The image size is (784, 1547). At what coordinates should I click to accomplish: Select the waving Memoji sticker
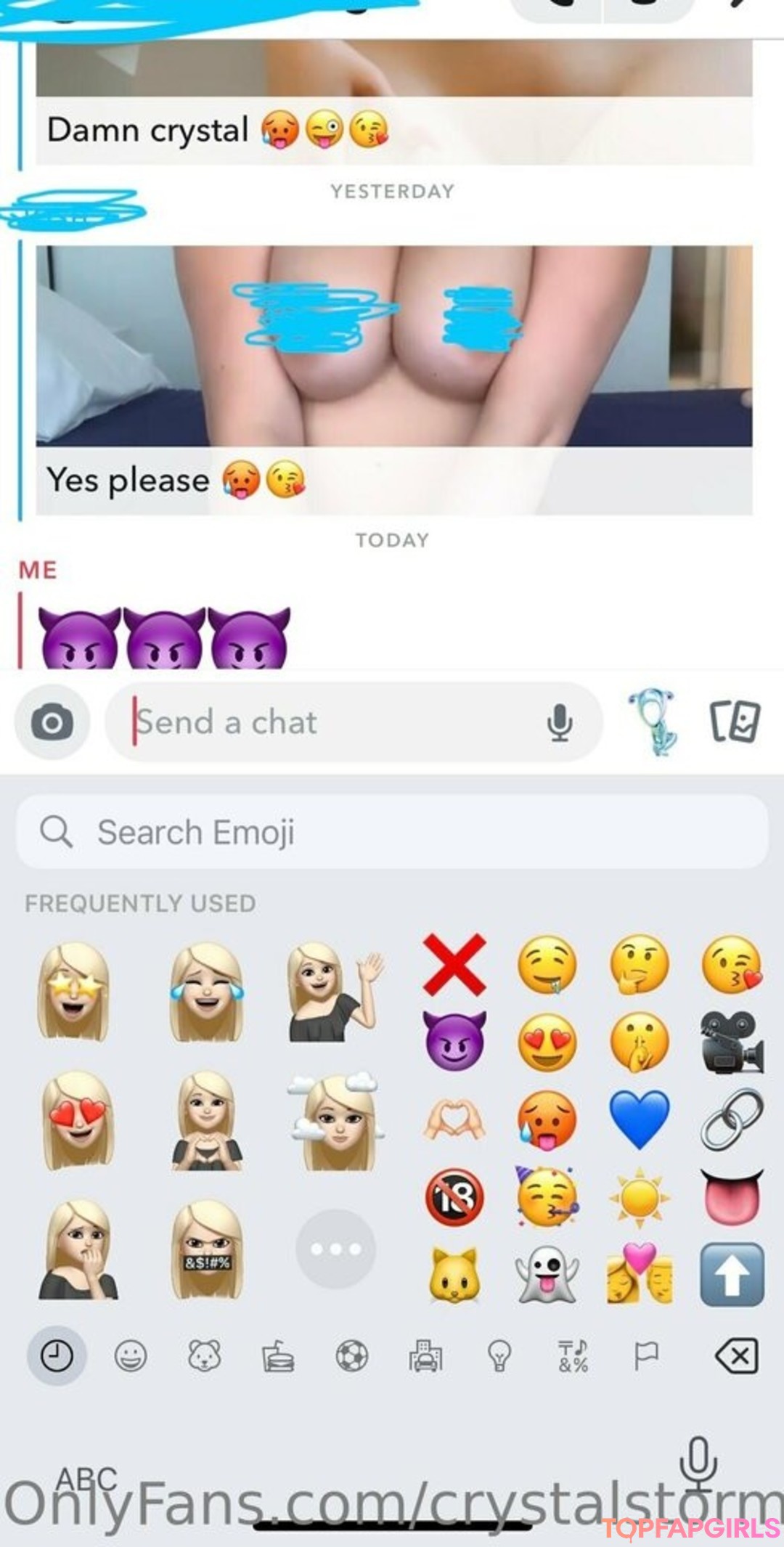coord(334,991)
